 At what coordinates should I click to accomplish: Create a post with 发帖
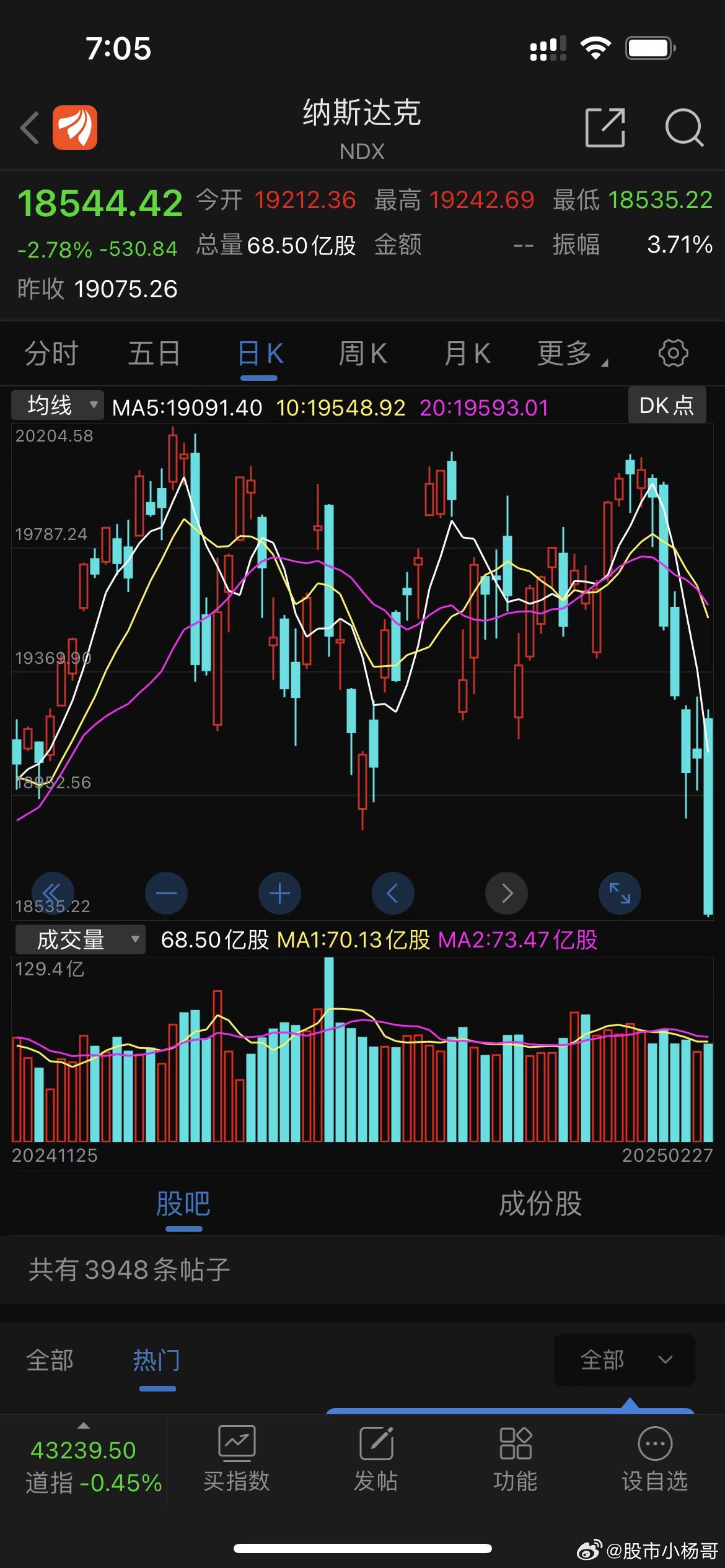[x=376, y=1460]
